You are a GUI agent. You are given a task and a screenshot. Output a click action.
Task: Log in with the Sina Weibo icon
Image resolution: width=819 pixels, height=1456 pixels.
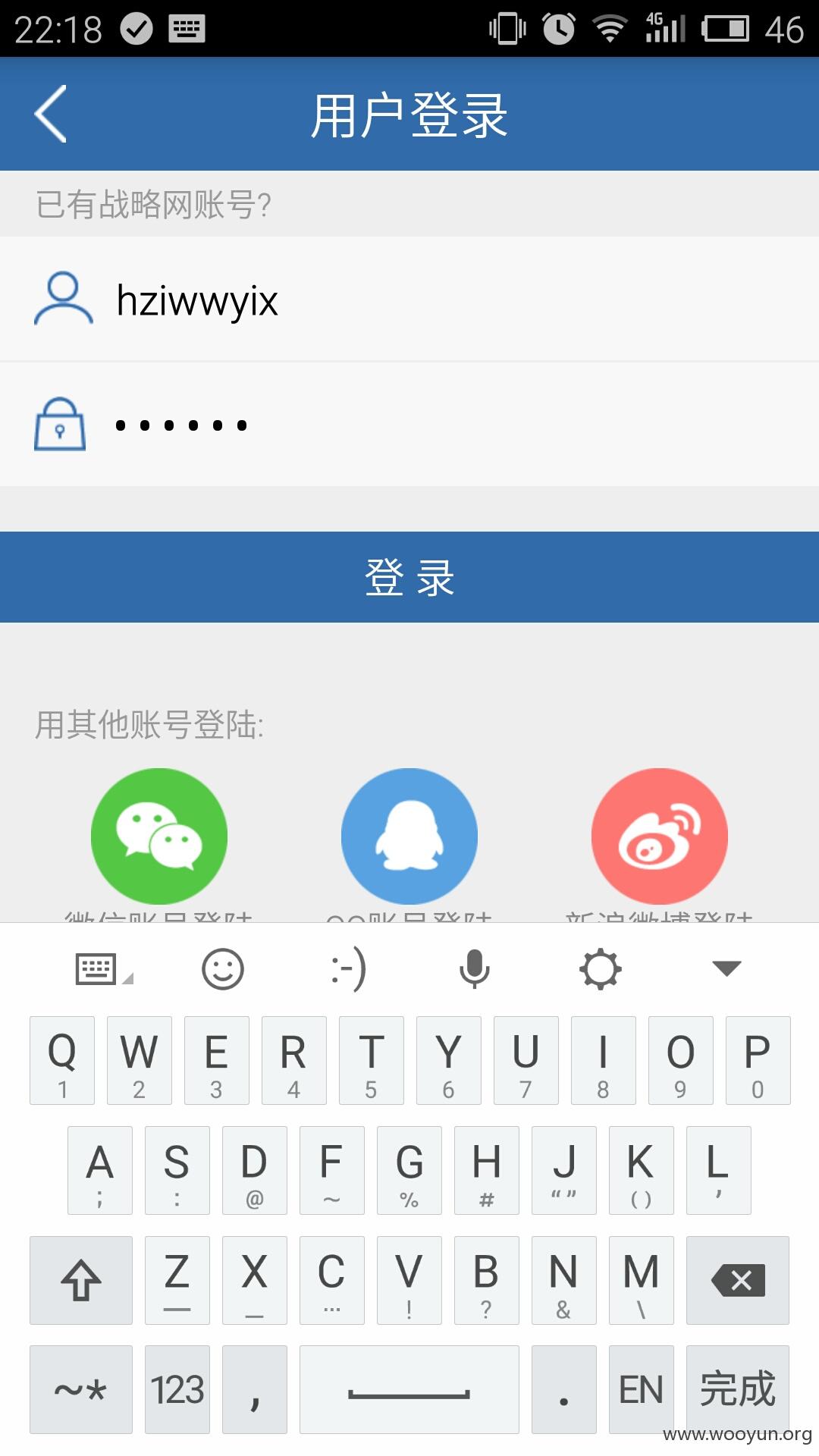click(x=660, y=836)
